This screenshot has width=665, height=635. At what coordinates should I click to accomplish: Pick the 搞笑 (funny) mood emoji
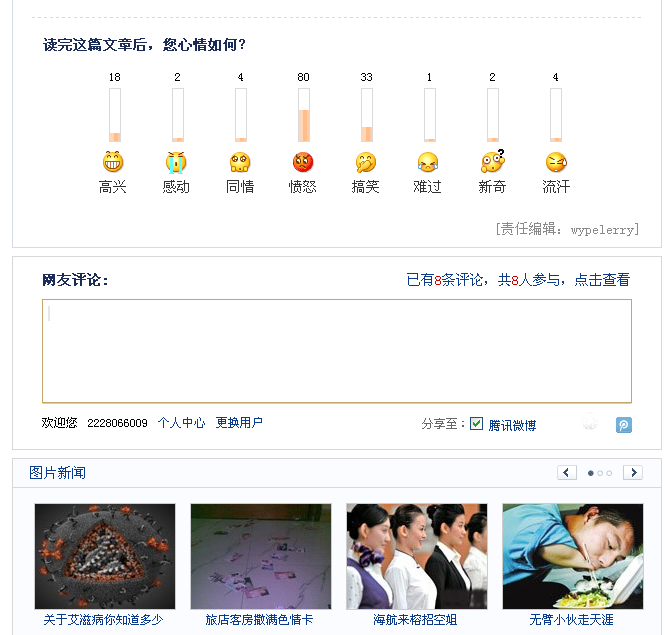(x=366, y=162)
